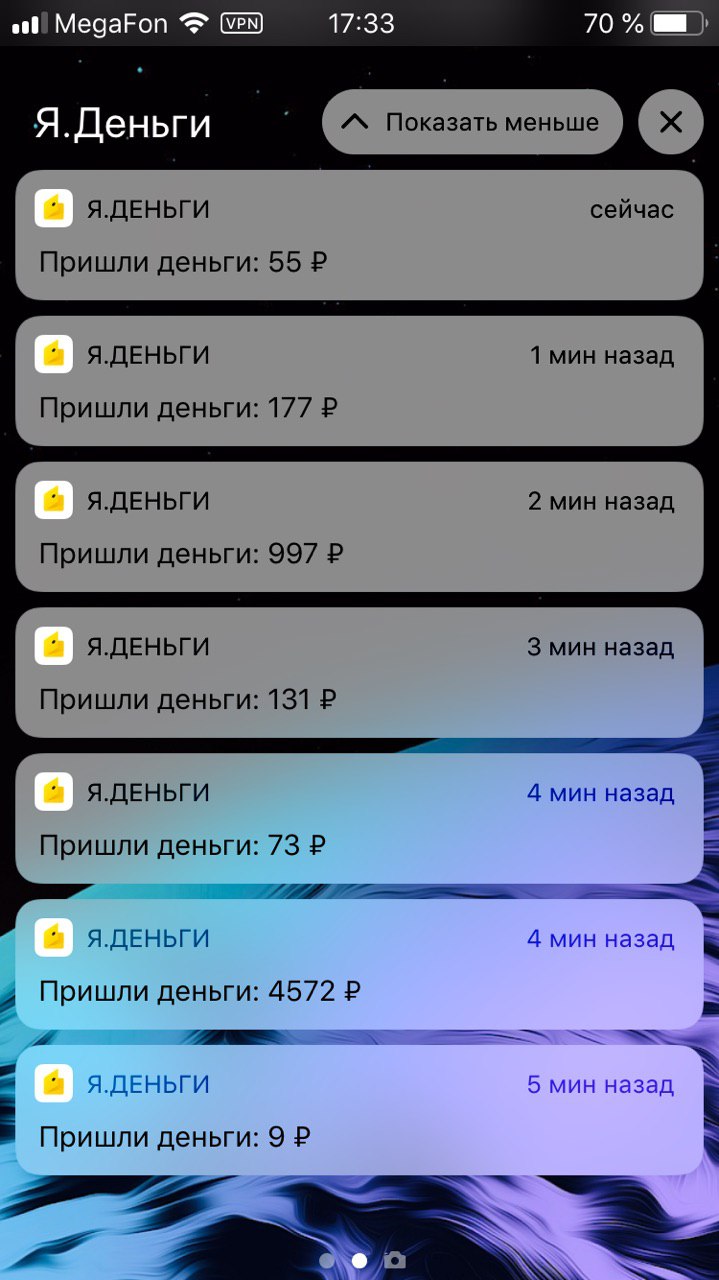Open the 131 ₽ notification

(x=359, y=673)
